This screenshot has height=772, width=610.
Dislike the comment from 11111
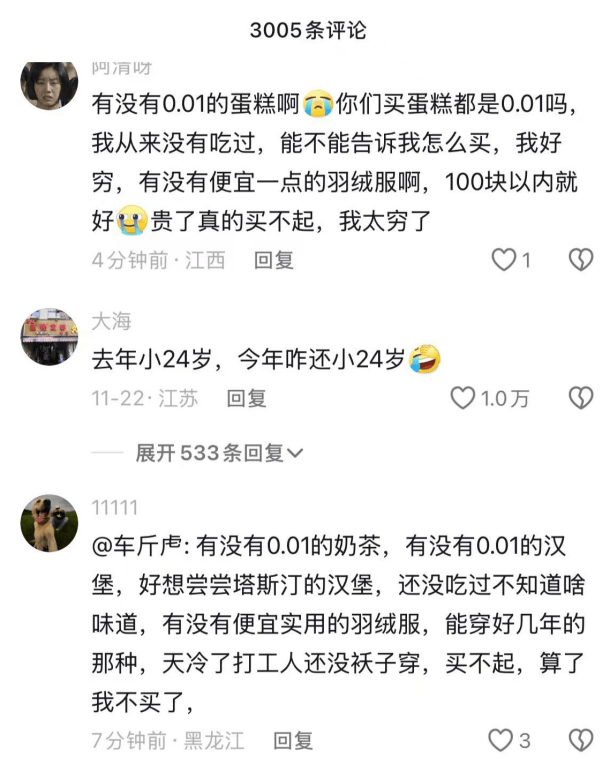[x=581, y=740]
